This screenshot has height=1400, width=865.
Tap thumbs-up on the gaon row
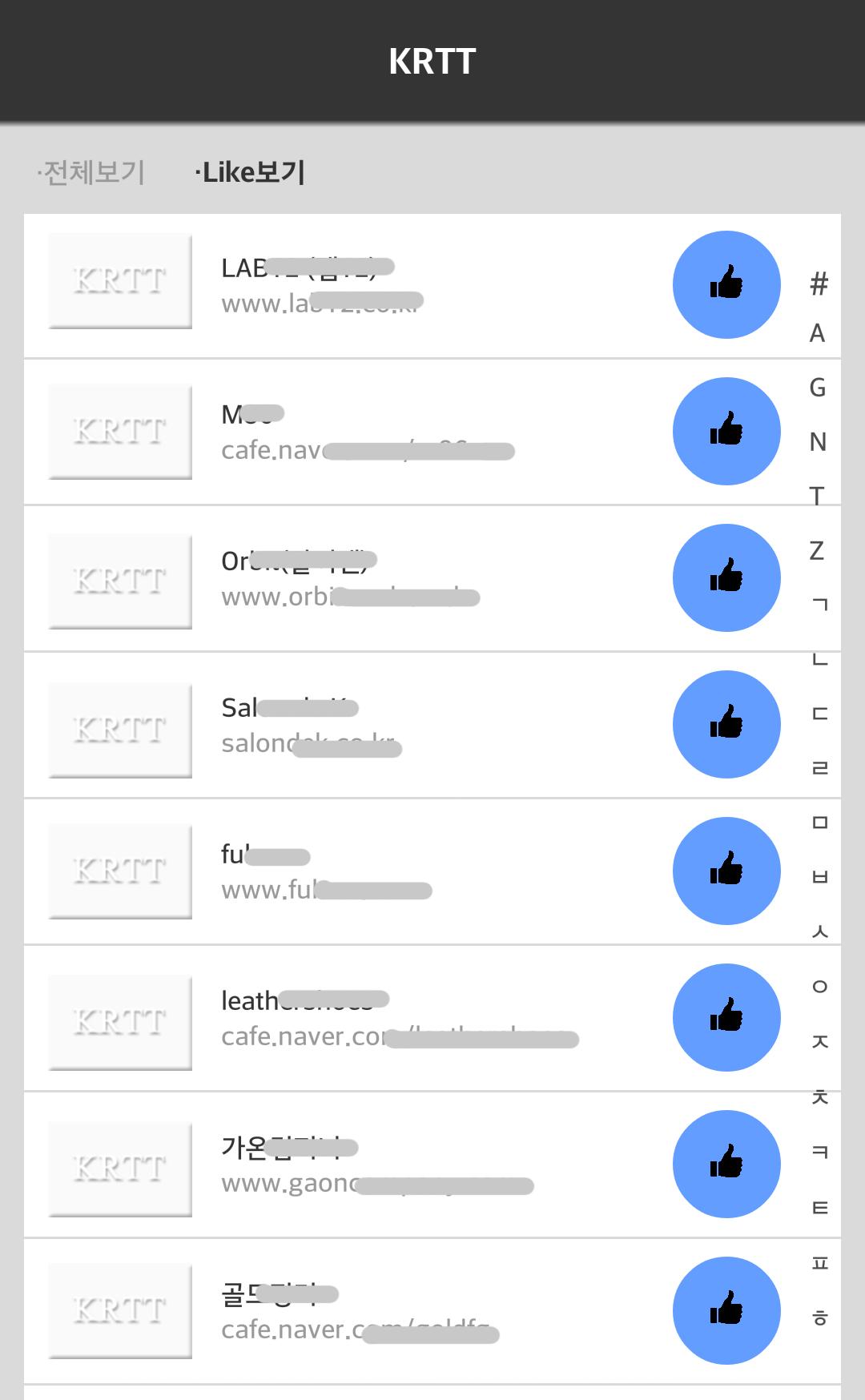pos(726,1164)
